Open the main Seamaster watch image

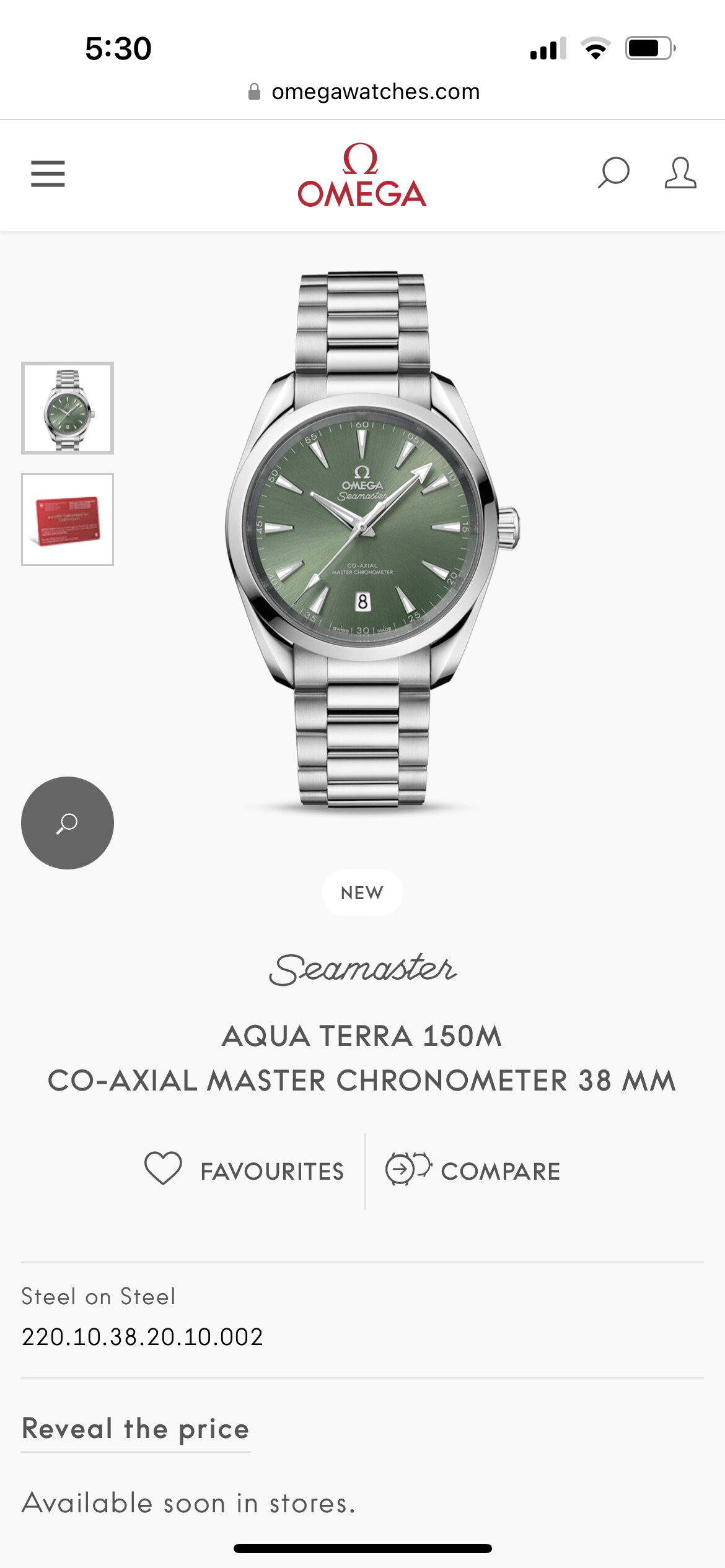point(372,539)
